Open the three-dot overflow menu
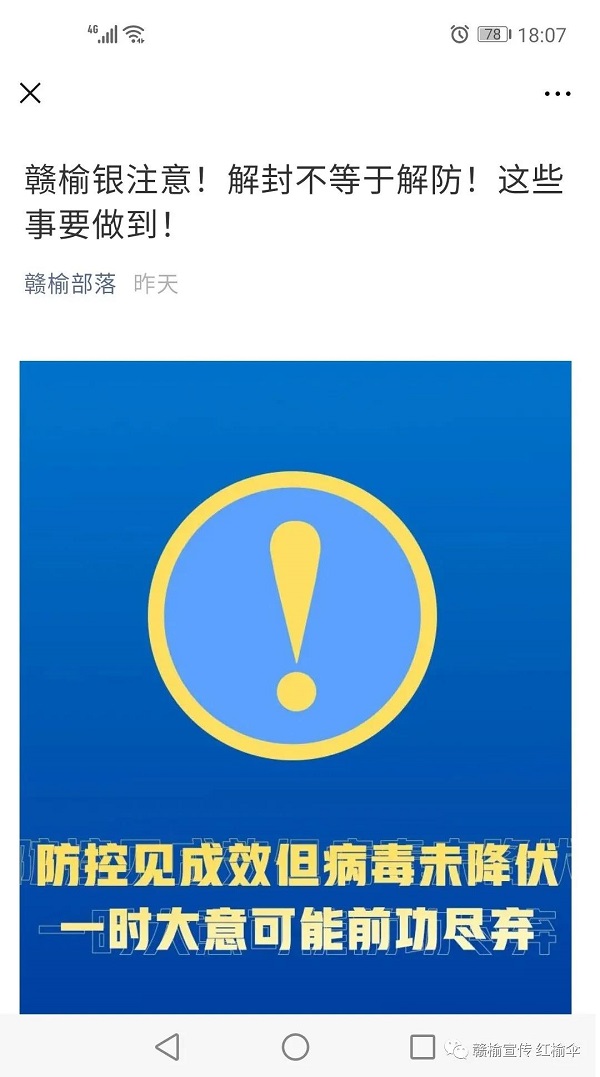The width and height of the screenshot is (600, 1077). [x=557, y=93]
